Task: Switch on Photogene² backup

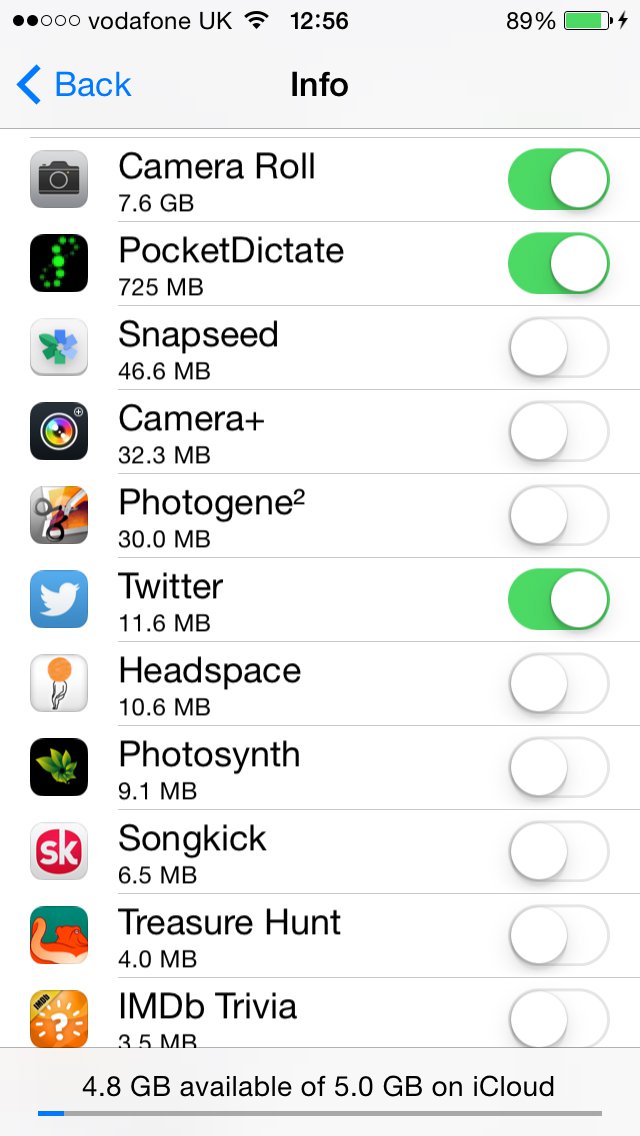Action: click(x=558, y=516)
